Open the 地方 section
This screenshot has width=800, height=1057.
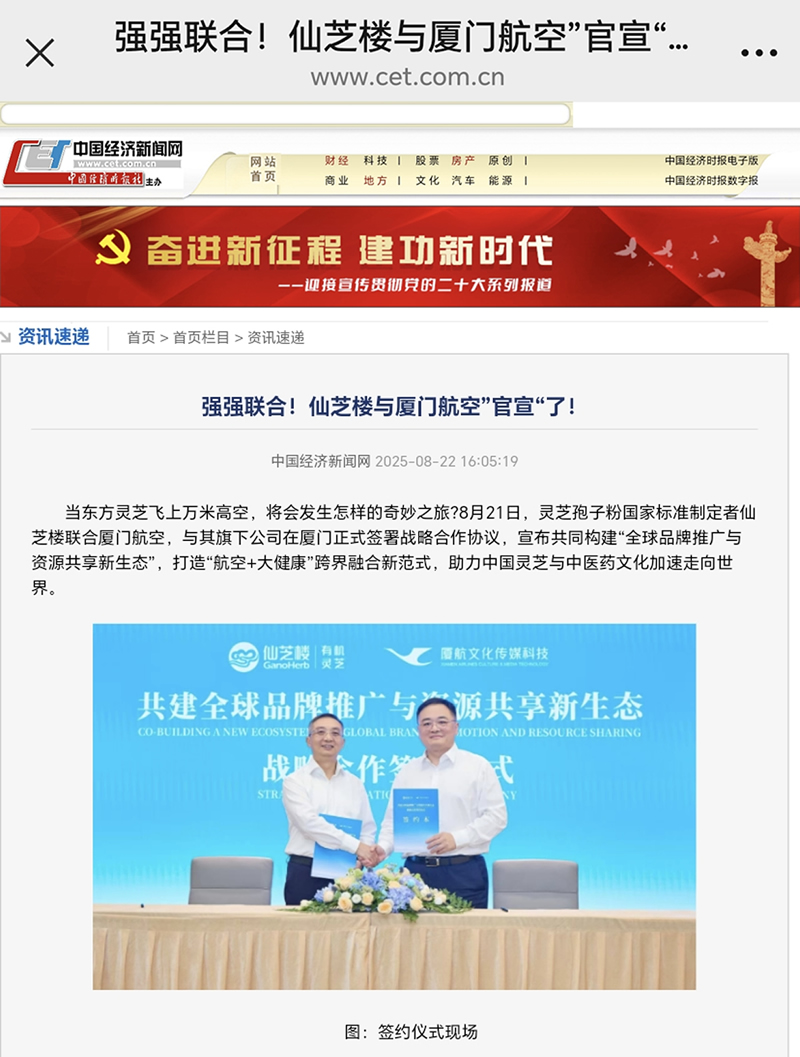click(375, 181)
